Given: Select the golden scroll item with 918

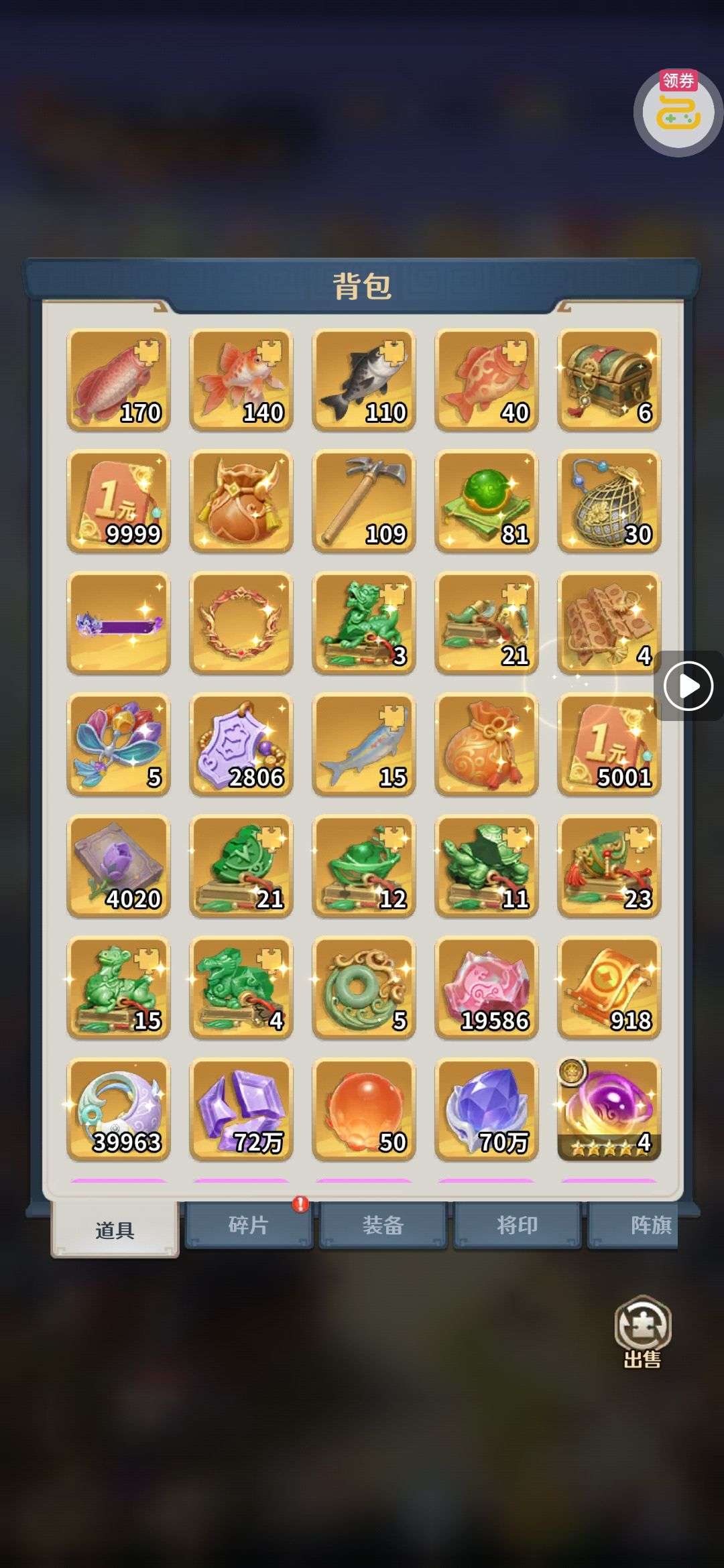Looking at the screenshot, I should coord(609,988).
